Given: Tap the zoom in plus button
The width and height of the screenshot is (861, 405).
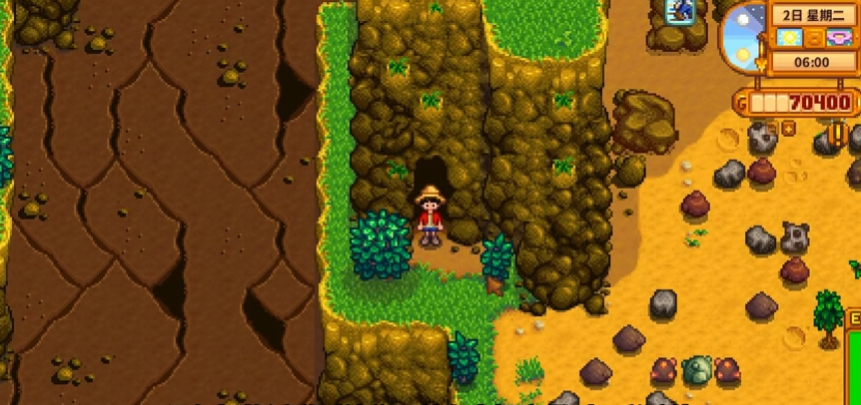Looking at the screenshot, I should [x=788, y=128].
